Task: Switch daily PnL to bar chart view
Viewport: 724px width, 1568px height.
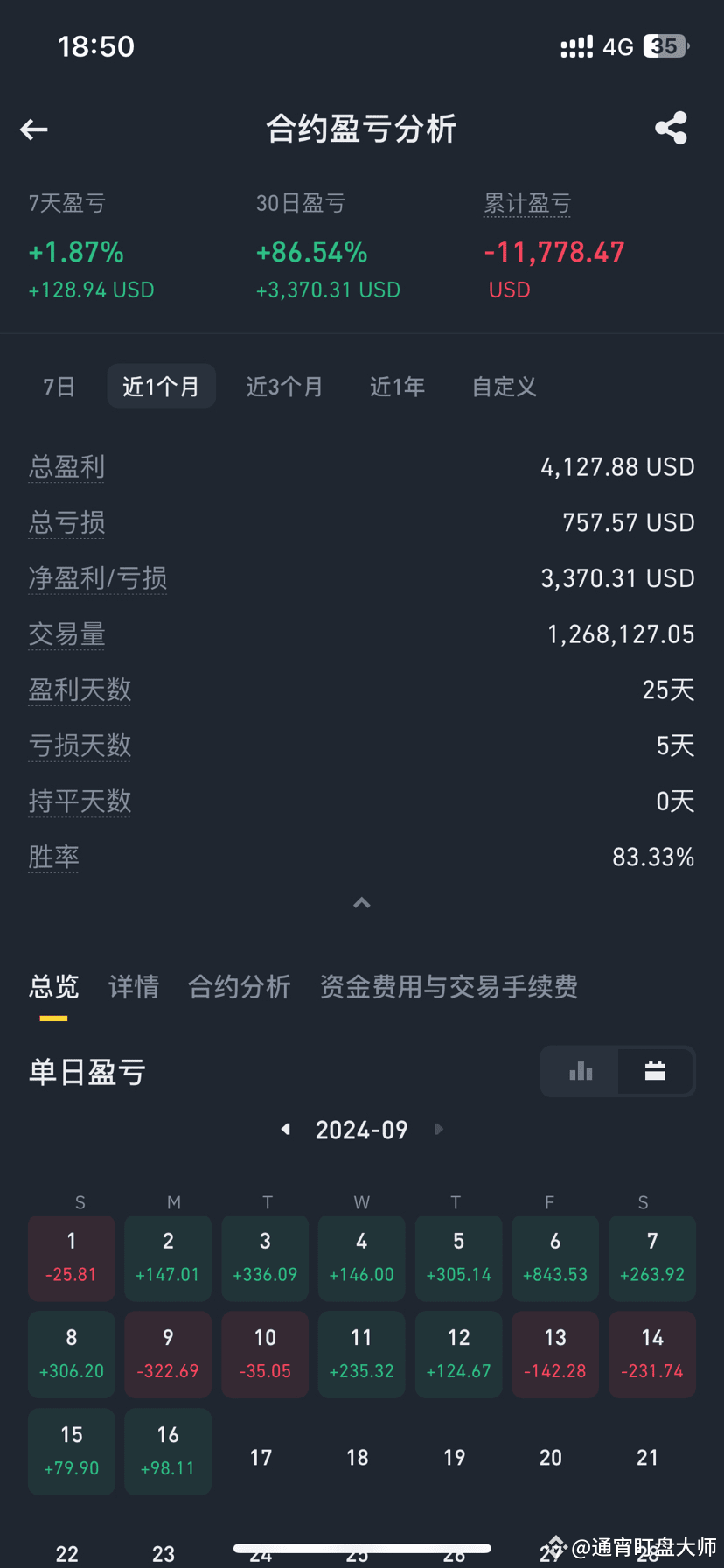Action: [581, 1071]
